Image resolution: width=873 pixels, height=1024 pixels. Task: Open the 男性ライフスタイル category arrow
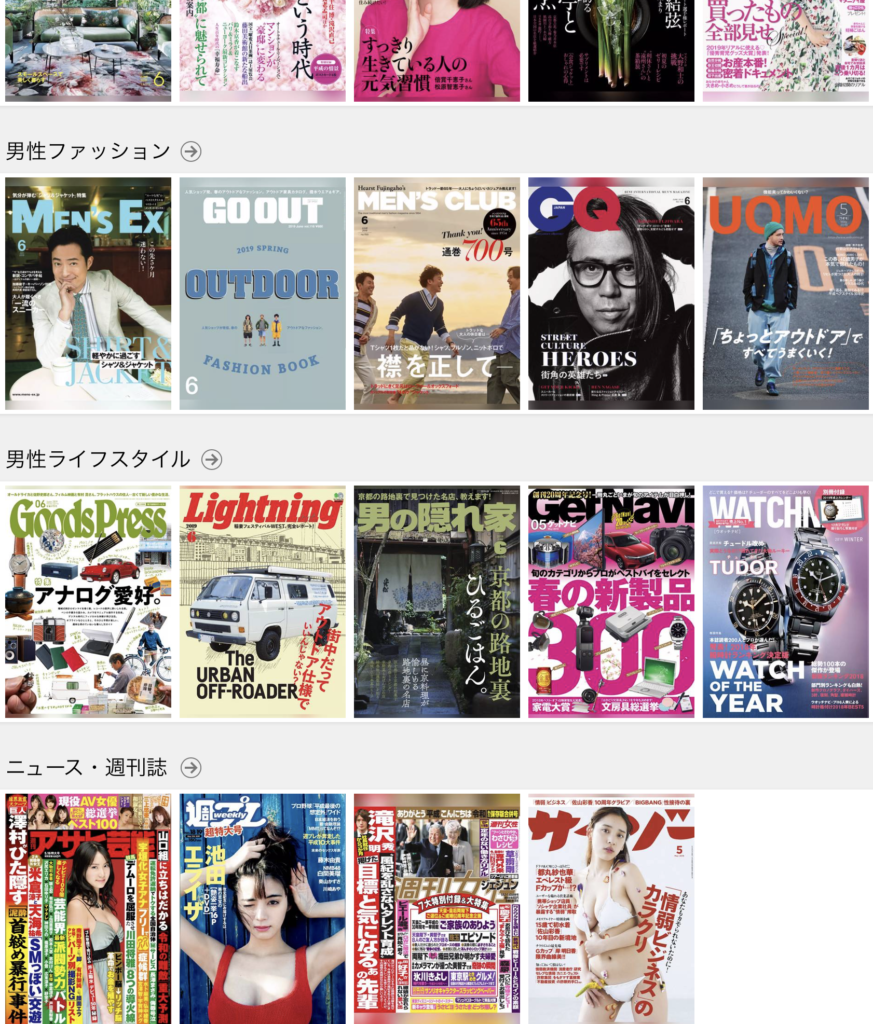(x=211, y=459)
